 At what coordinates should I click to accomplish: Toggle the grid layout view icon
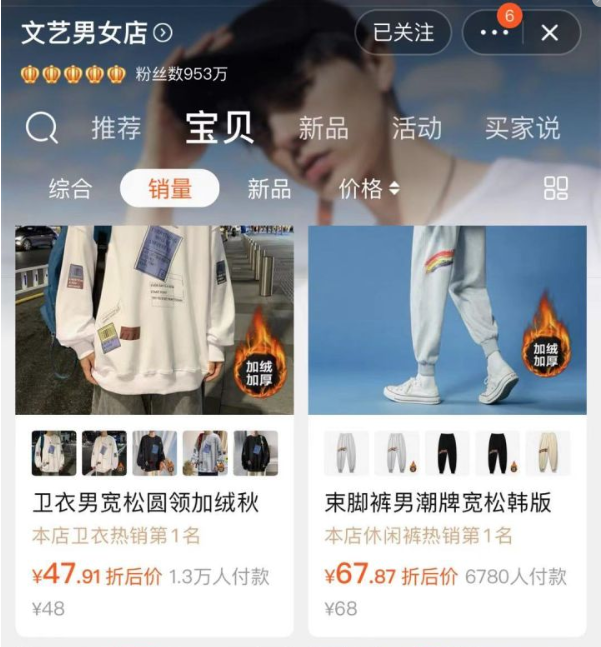555,188
